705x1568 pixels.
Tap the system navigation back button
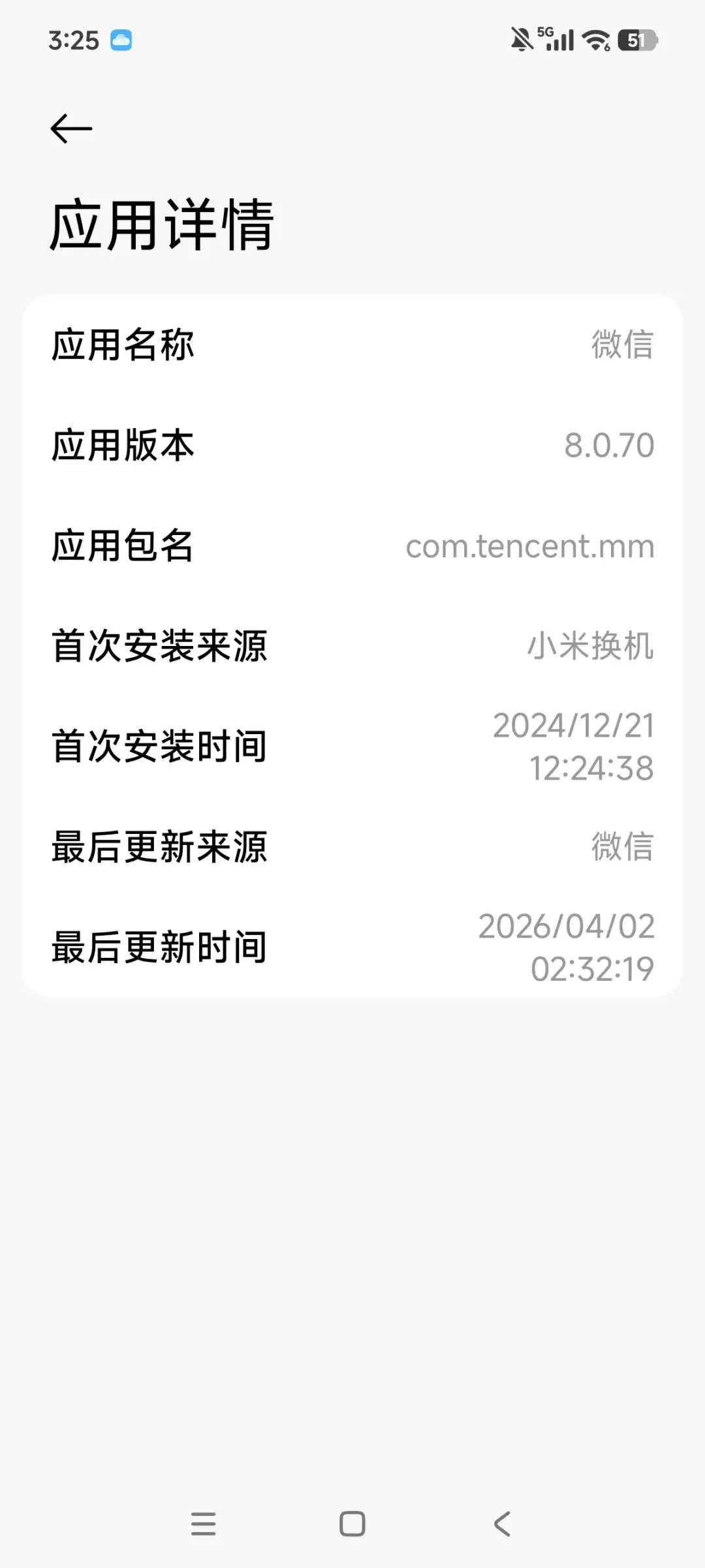click(501, 1524)
